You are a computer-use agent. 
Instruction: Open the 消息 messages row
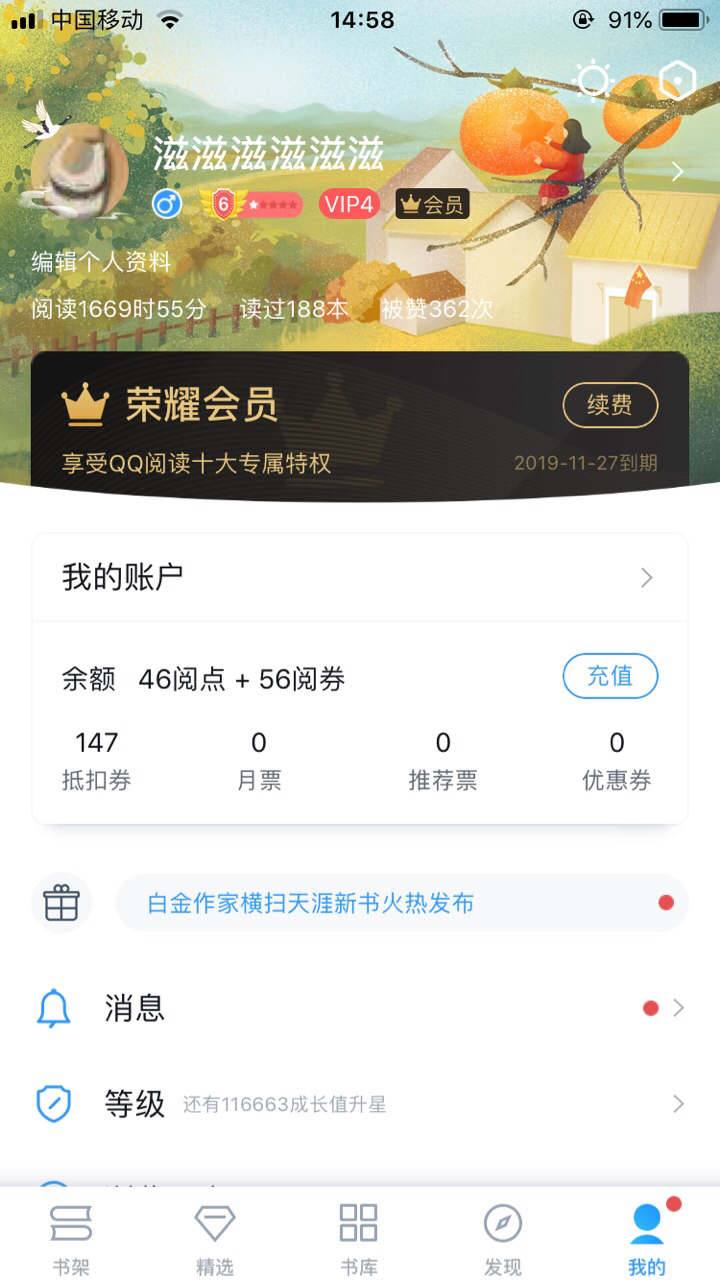pos(360,1008)
